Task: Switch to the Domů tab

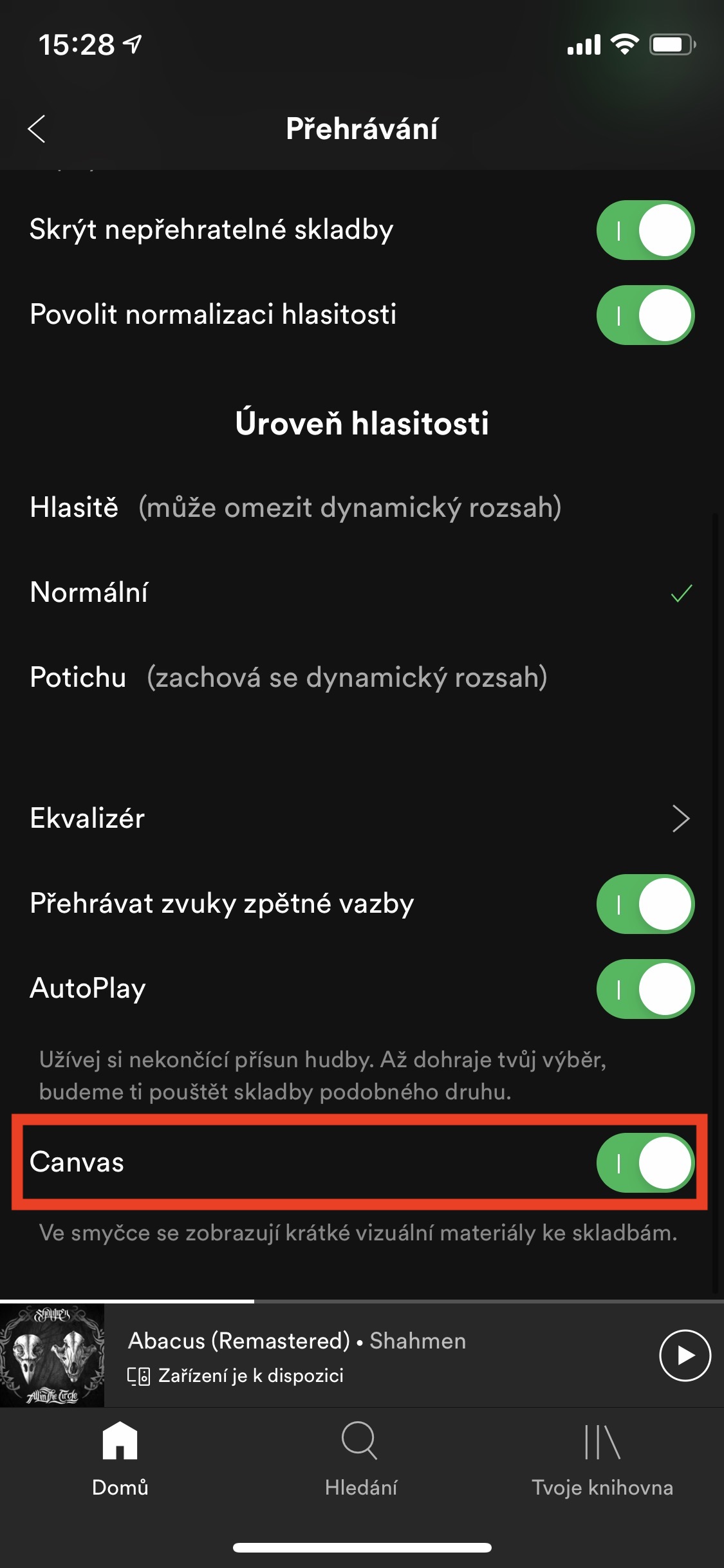Action: pyautogui.click(x=120, y=1459)
